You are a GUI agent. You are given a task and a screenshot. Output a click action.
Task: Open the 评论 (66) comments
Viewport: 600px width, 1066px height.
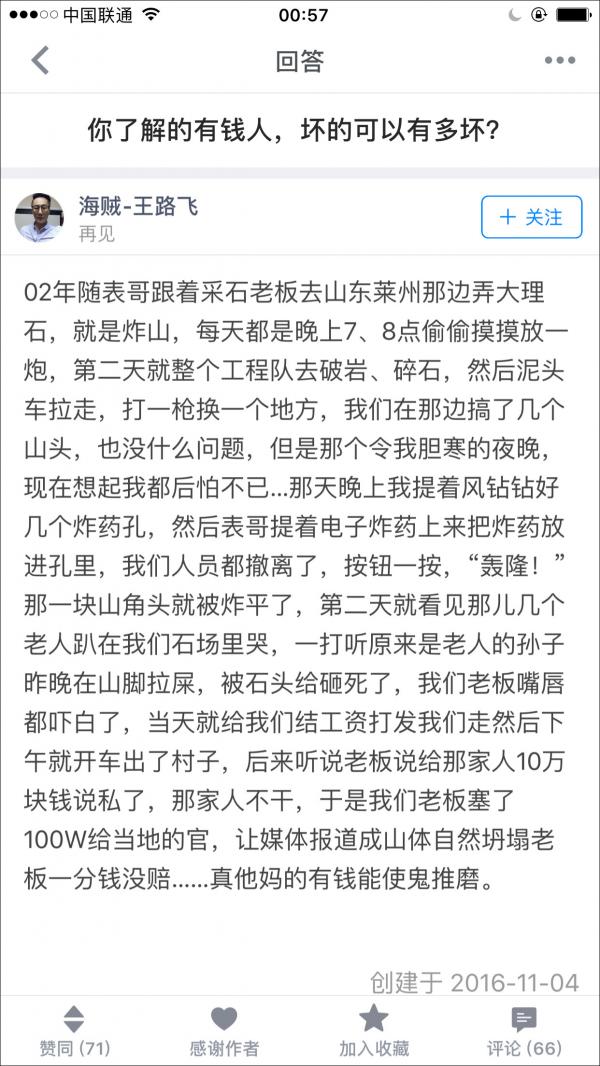tap(524, 1032)
